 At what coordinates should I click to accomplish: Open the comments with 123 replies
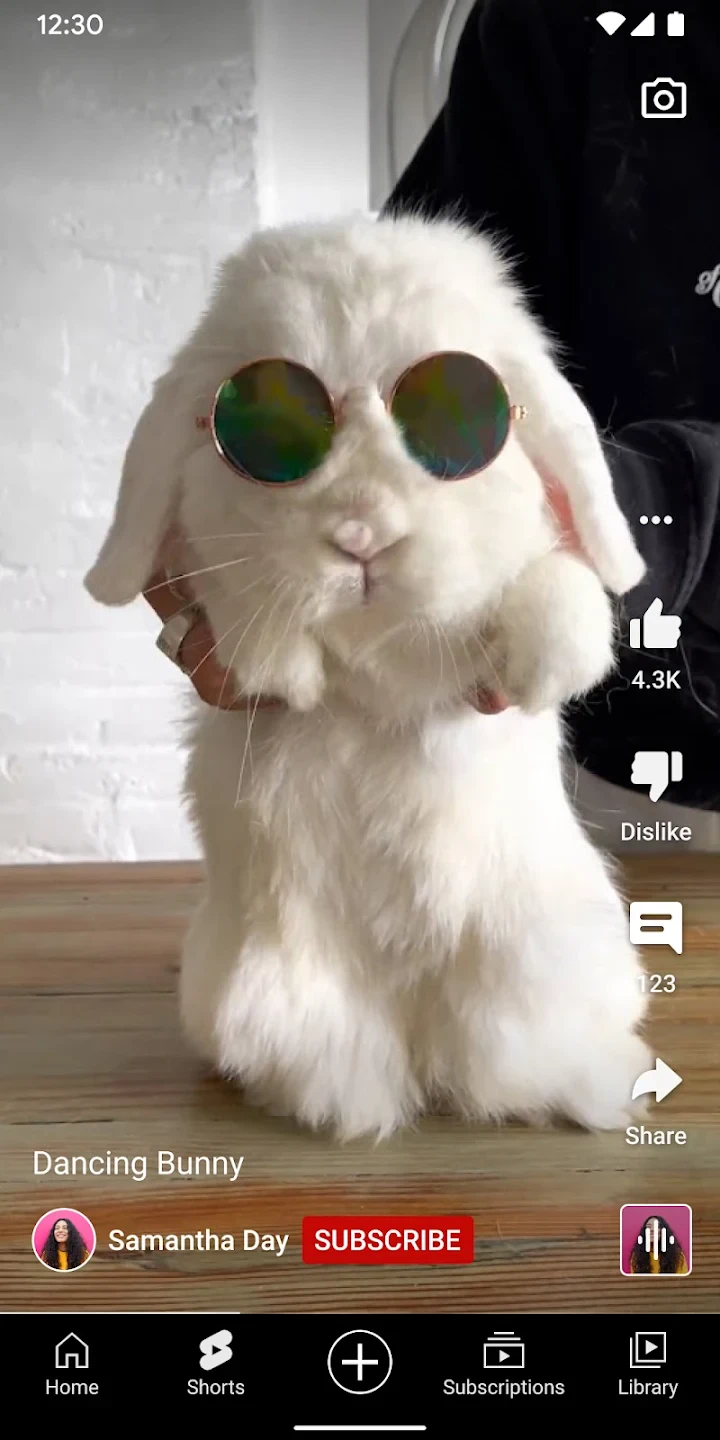pos(656,928)
